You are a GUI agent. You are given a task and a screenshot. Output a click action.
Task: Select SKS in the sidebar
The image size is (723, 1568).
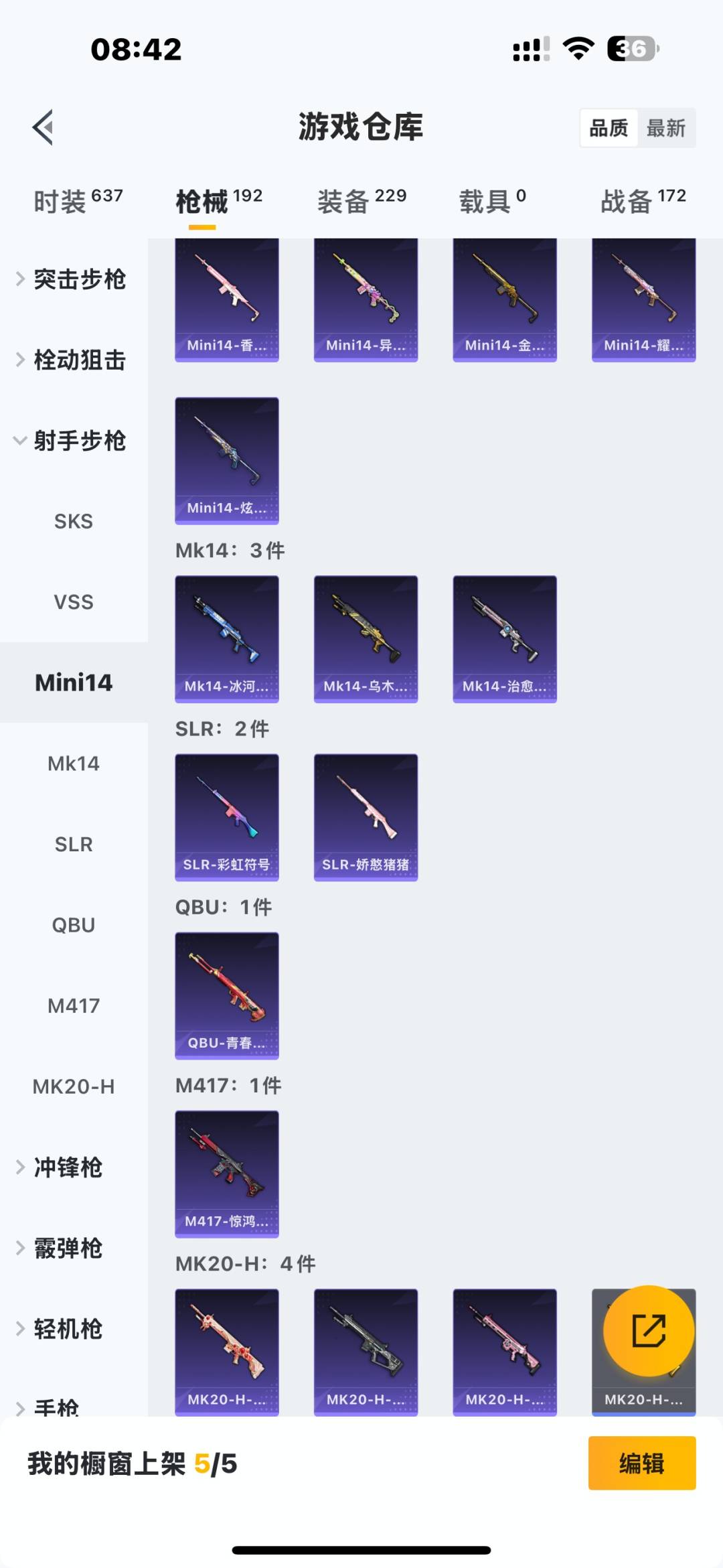74,521
